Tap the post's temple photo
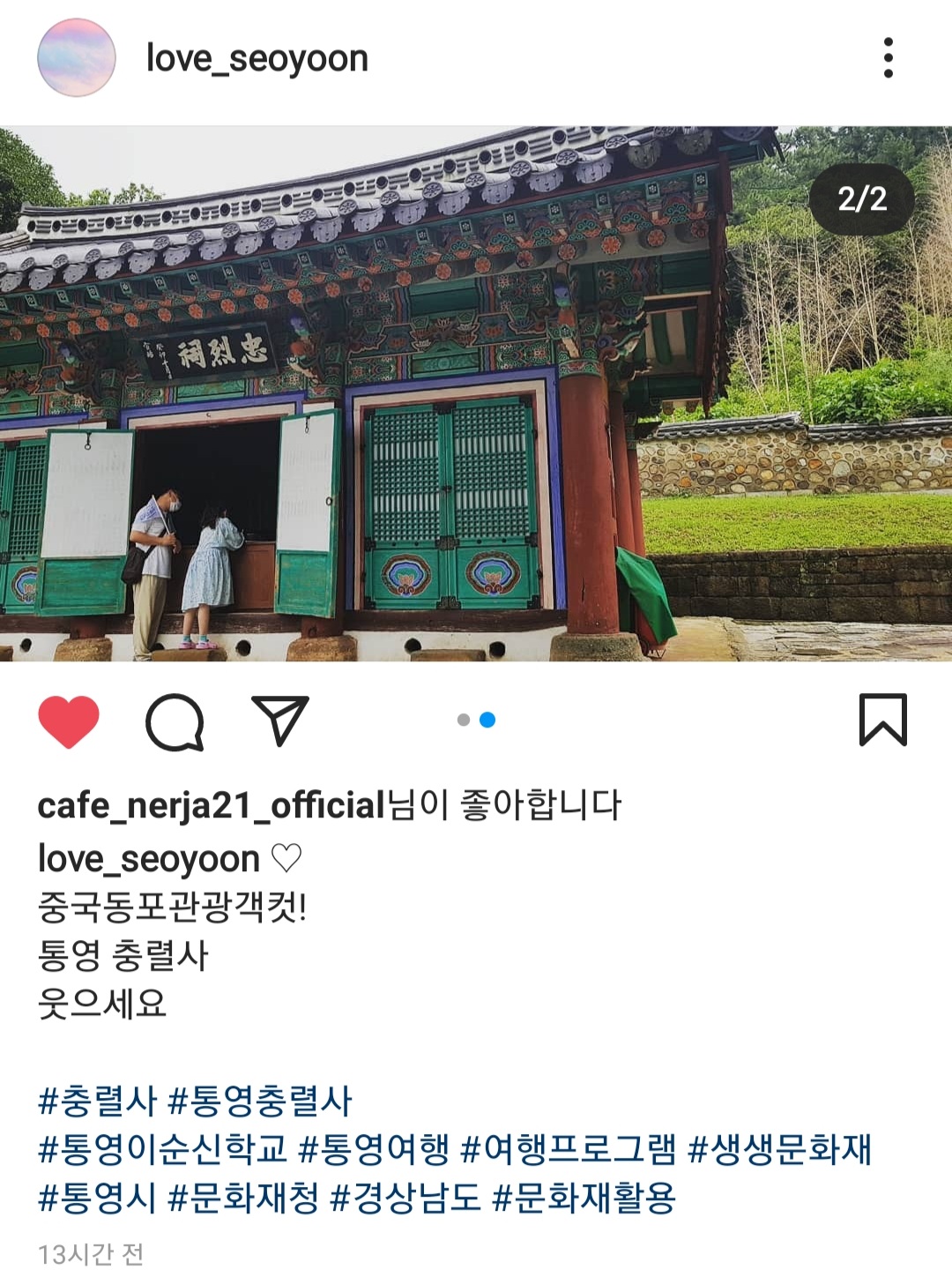This screenshot has height=1277, width=952. [x=476, y=393]
